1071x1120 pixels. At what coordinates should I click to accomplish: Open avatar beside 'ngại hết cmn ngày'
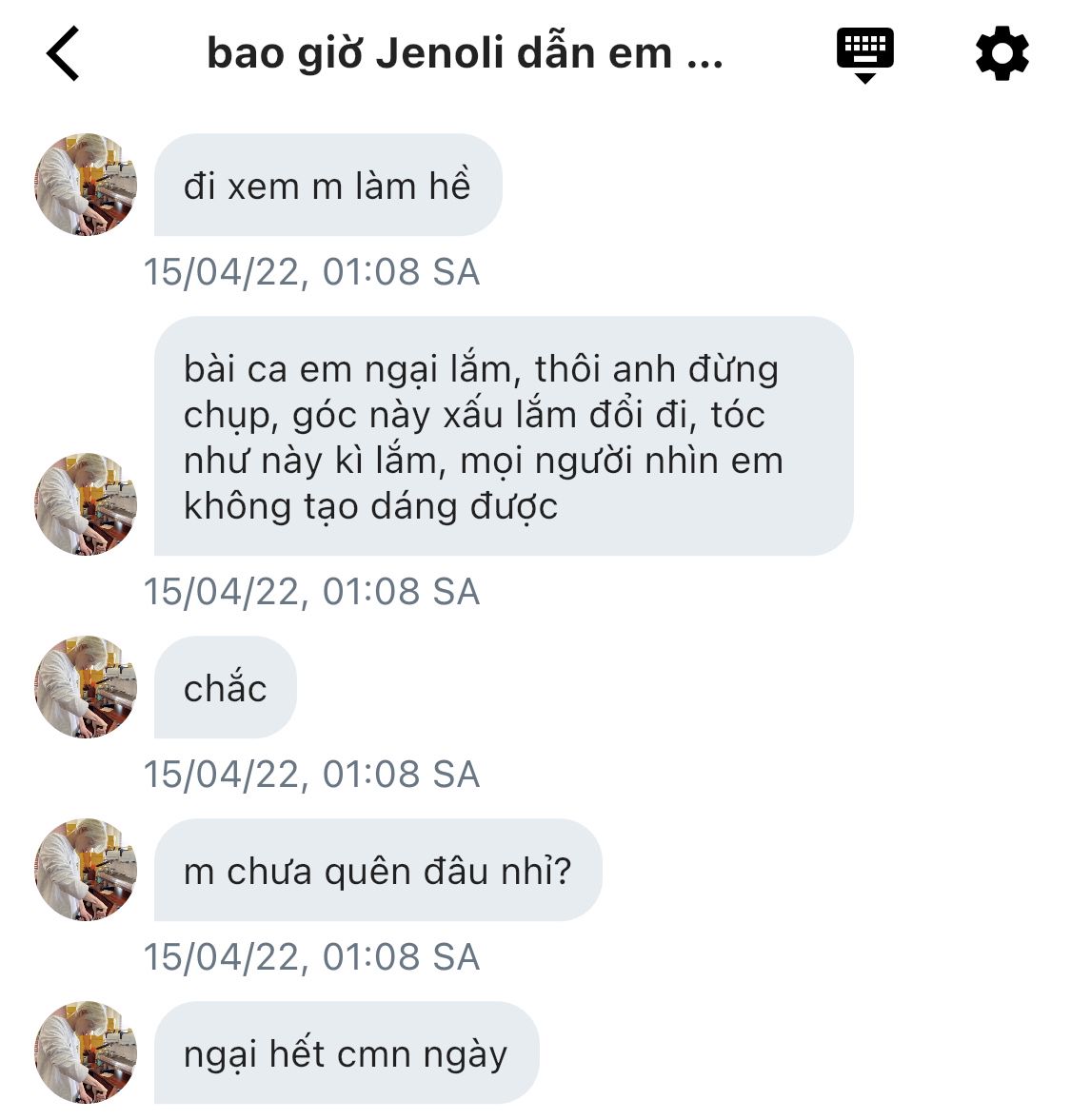(86, 1052)
